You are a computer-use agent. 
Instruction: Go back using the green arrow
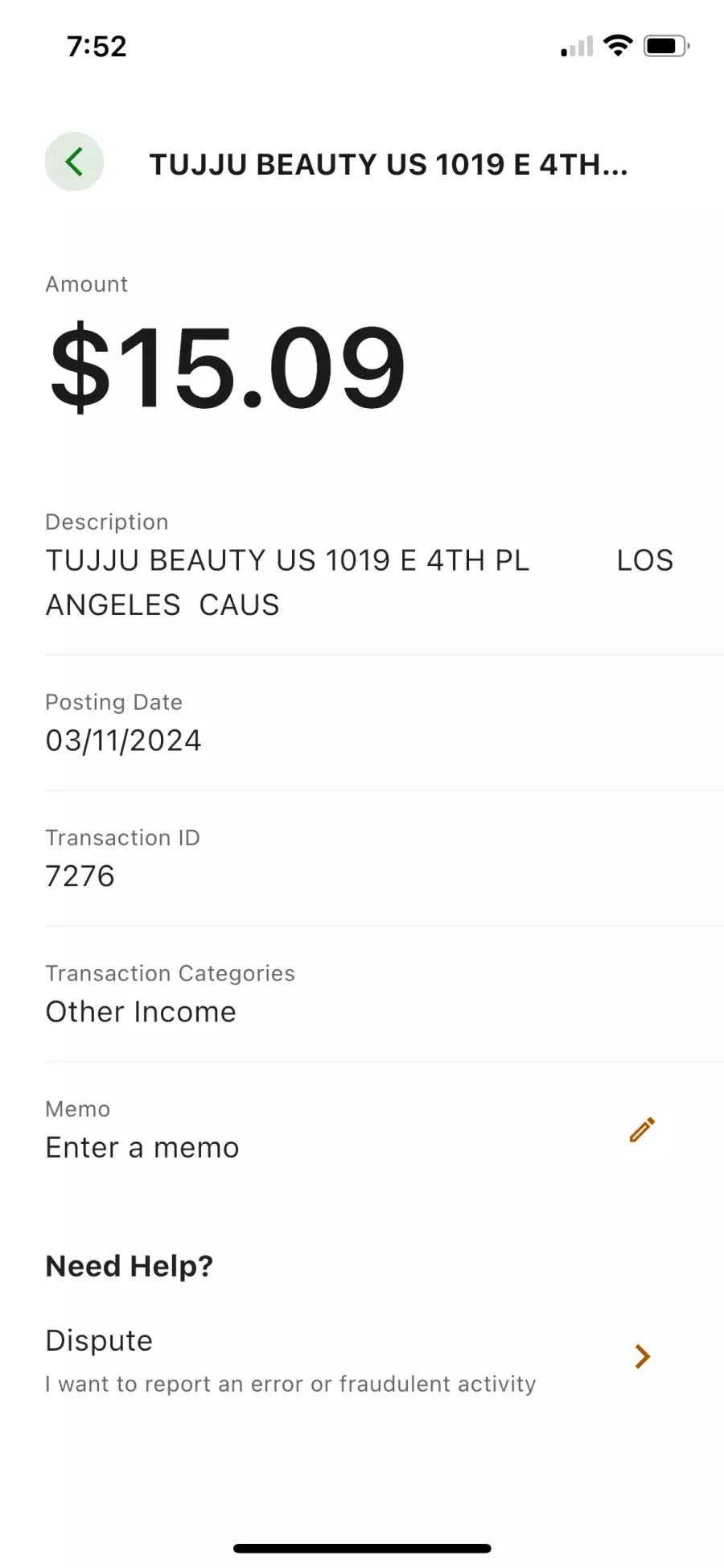(x=74, y=162)
